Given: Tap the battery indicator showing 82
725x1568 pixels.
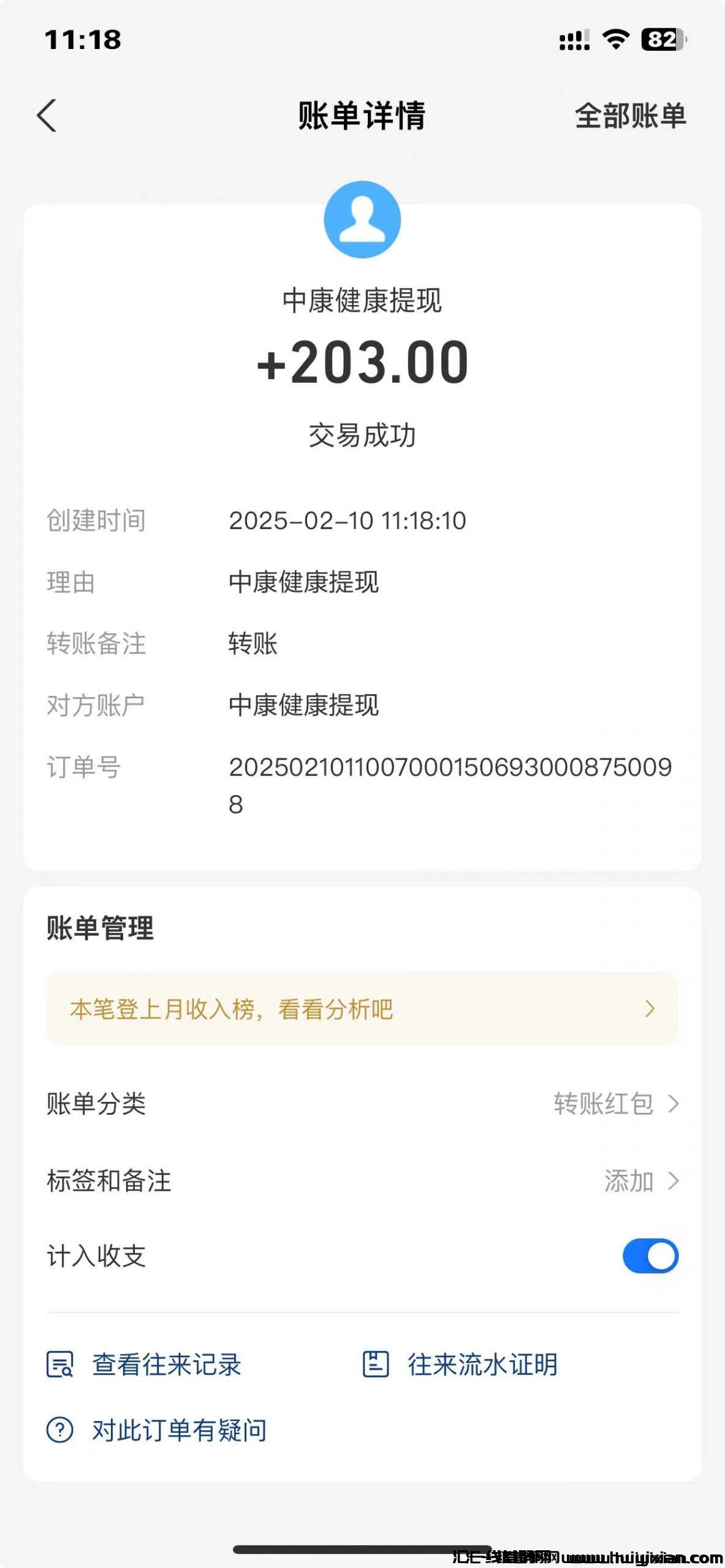Looking at the screenshot, I should click(660, 40).
